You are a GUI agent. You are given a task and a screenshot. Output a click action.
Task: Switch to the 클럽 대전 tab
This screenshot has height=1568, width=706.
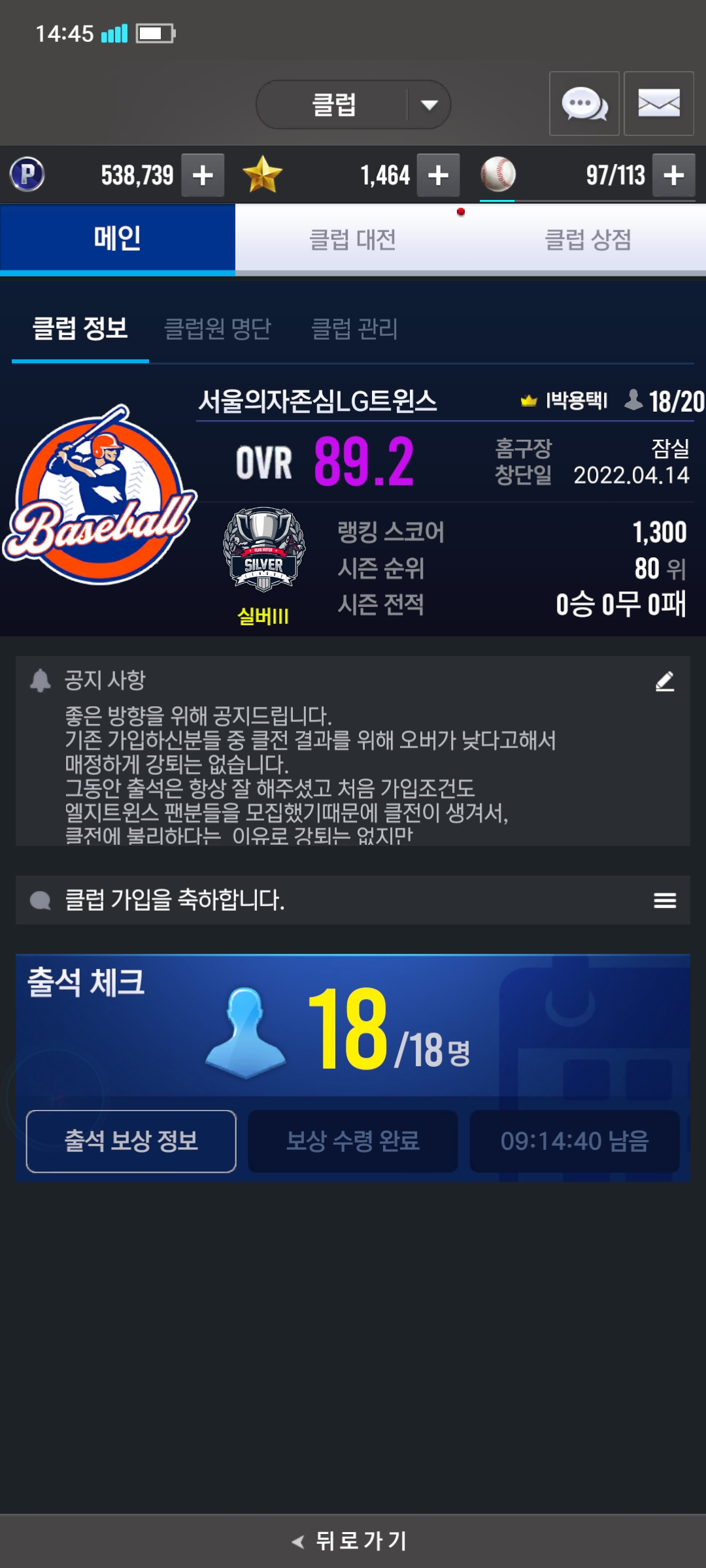tap(353, 240)
